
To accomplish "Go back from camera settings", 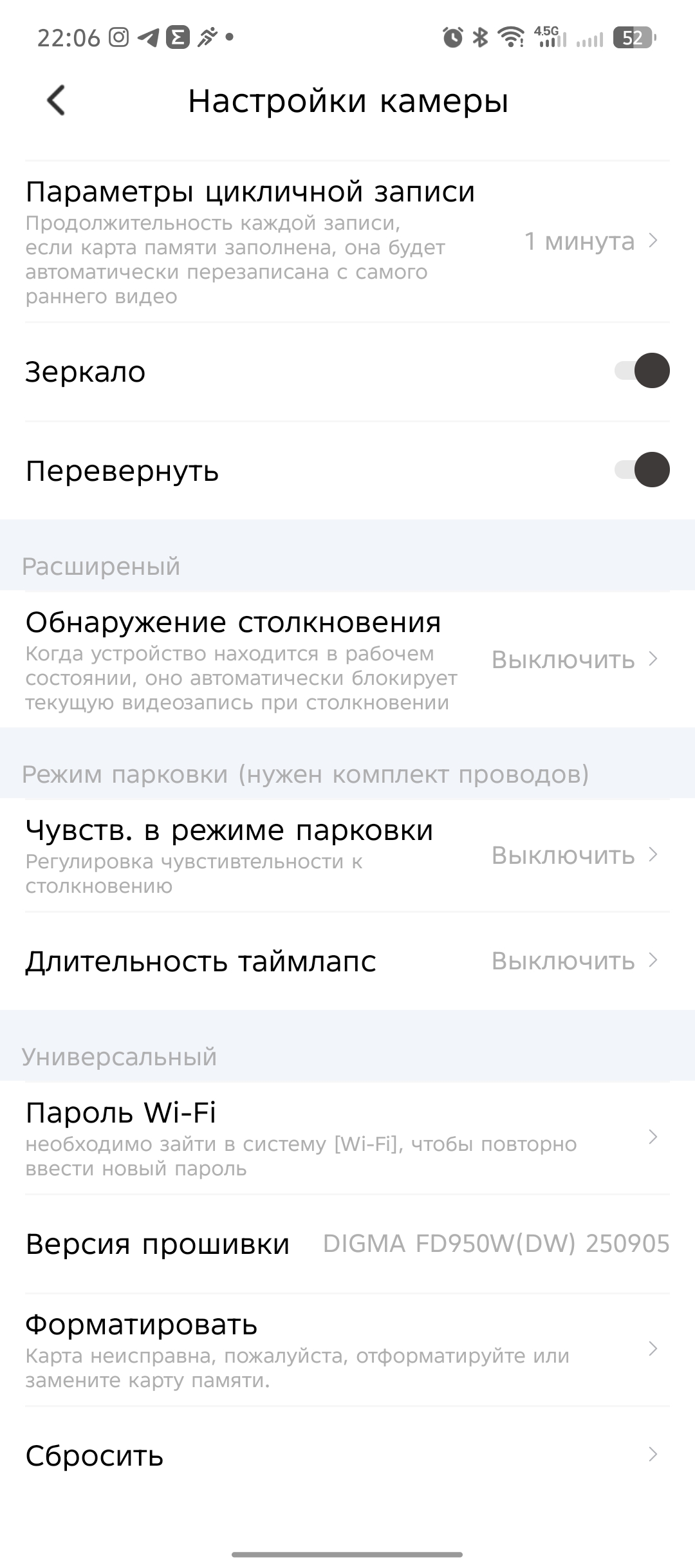I will click(x=57, y=101).
